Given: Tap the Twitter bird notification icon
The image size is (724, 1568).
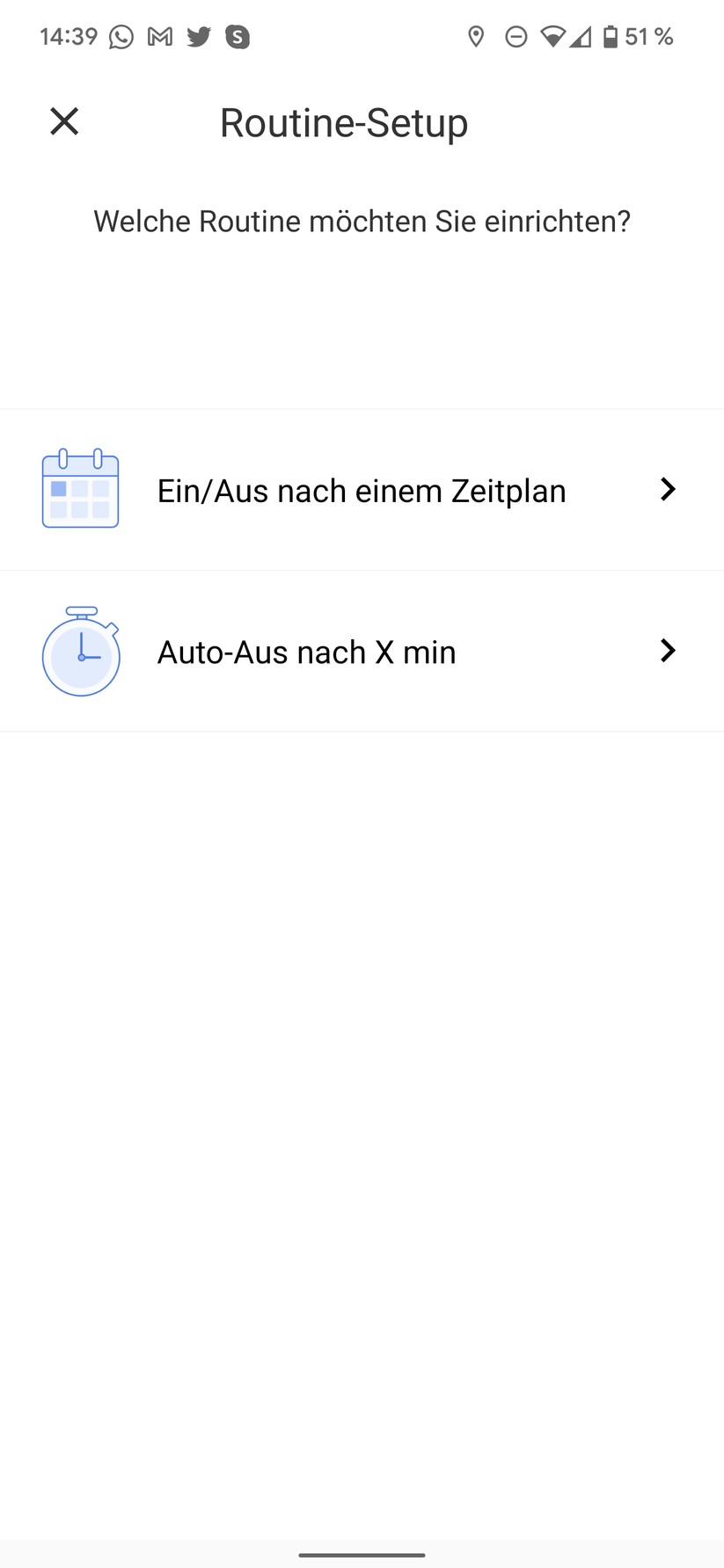Looking at the screenshot, I should 199,37.
